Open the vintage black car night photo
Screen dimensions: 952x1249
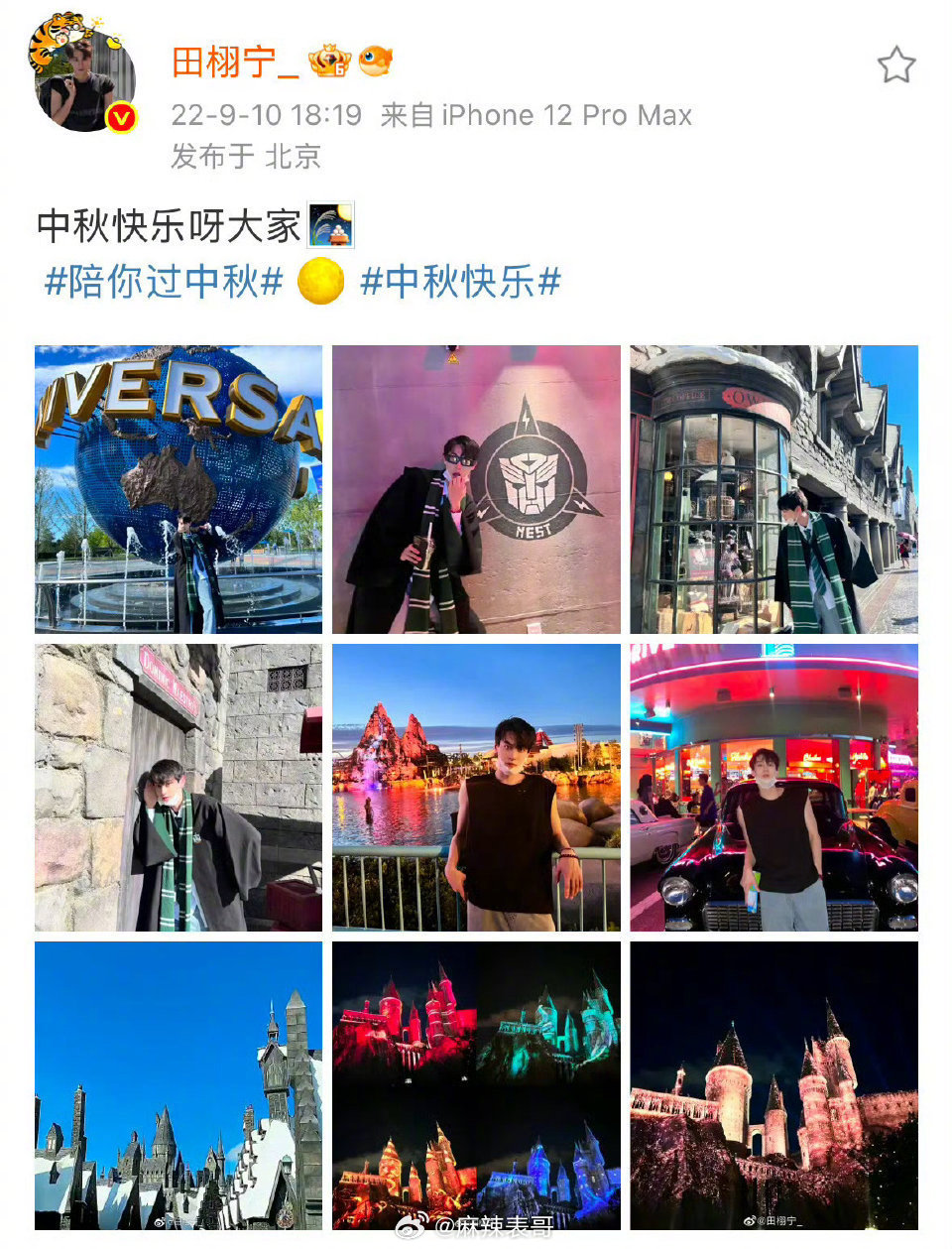click(x=774, y=788)
